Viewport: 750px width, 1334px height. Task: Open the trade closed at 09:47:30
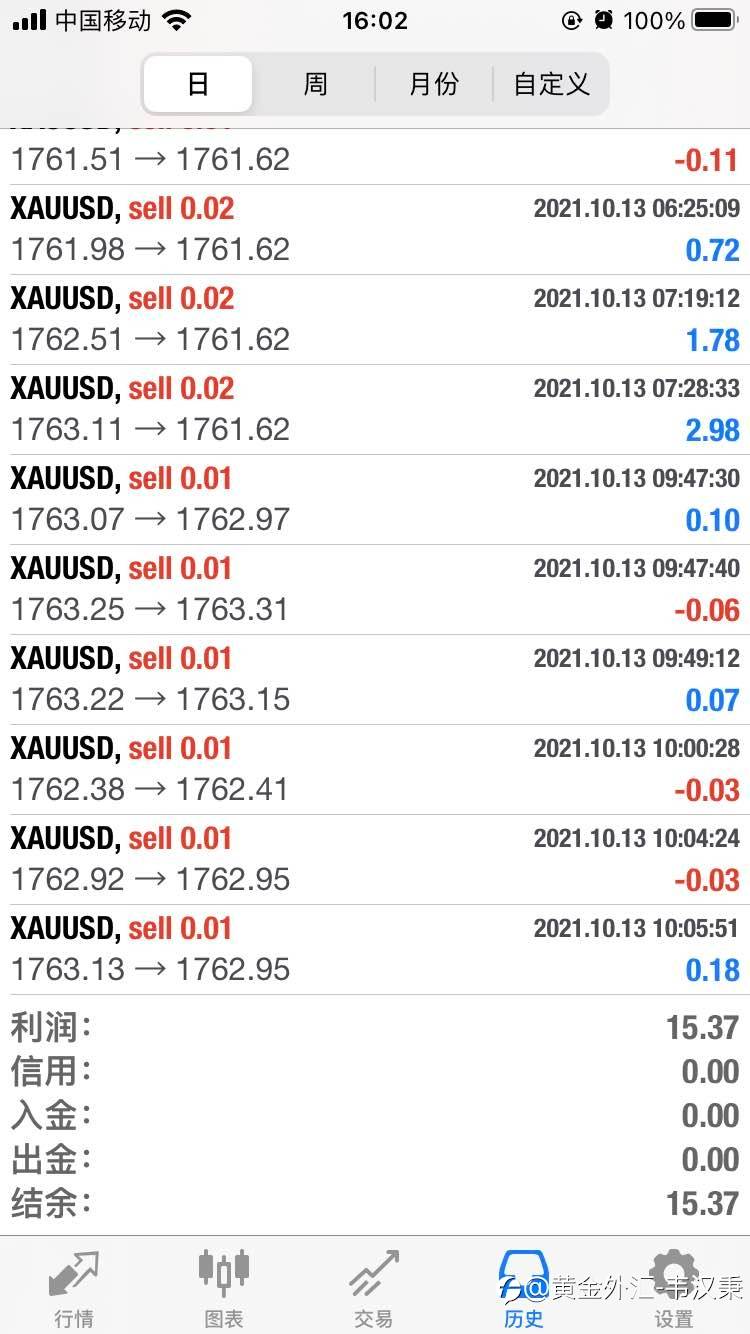(x=375, y=500)
